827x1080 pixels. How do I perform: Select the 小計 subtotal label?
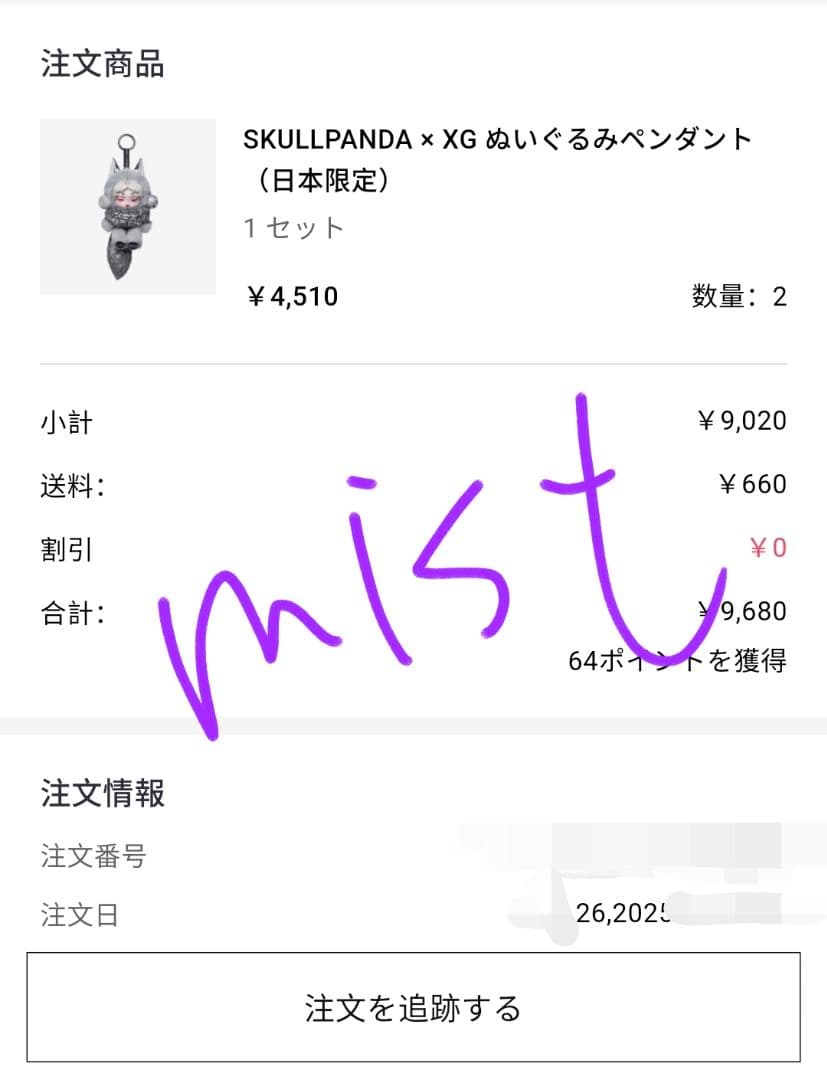pos(66,421)
